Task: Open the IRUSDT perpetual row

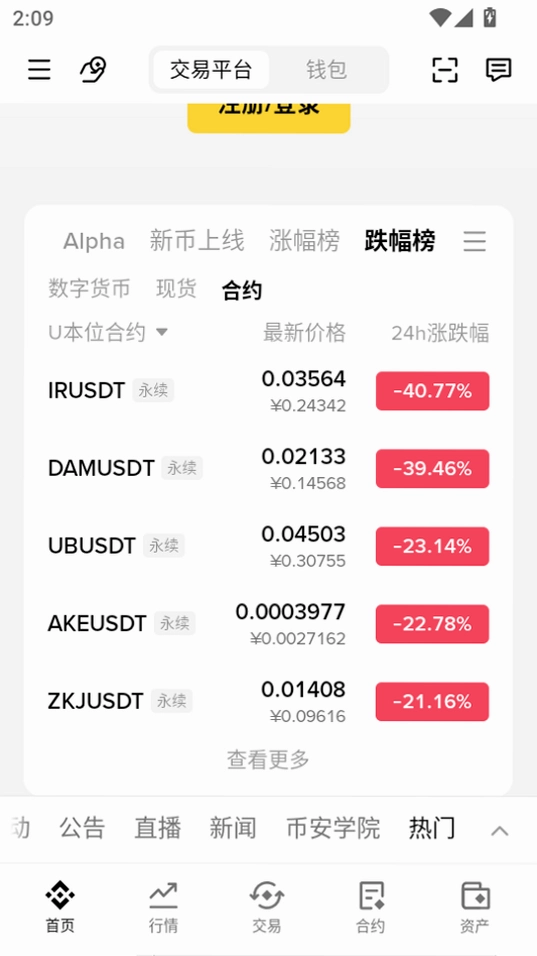Action: [268, 391]
